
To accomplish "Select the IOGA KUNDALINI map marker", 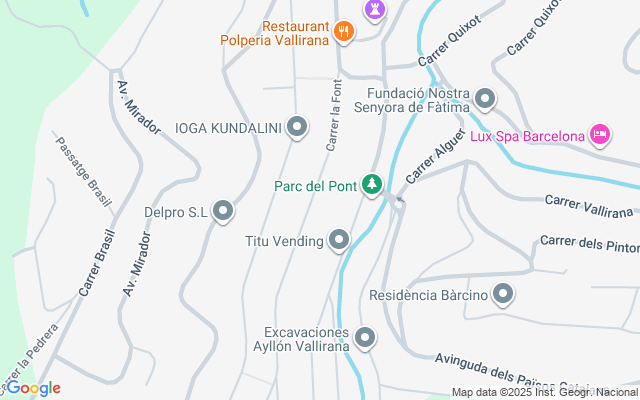I will 297,127.
